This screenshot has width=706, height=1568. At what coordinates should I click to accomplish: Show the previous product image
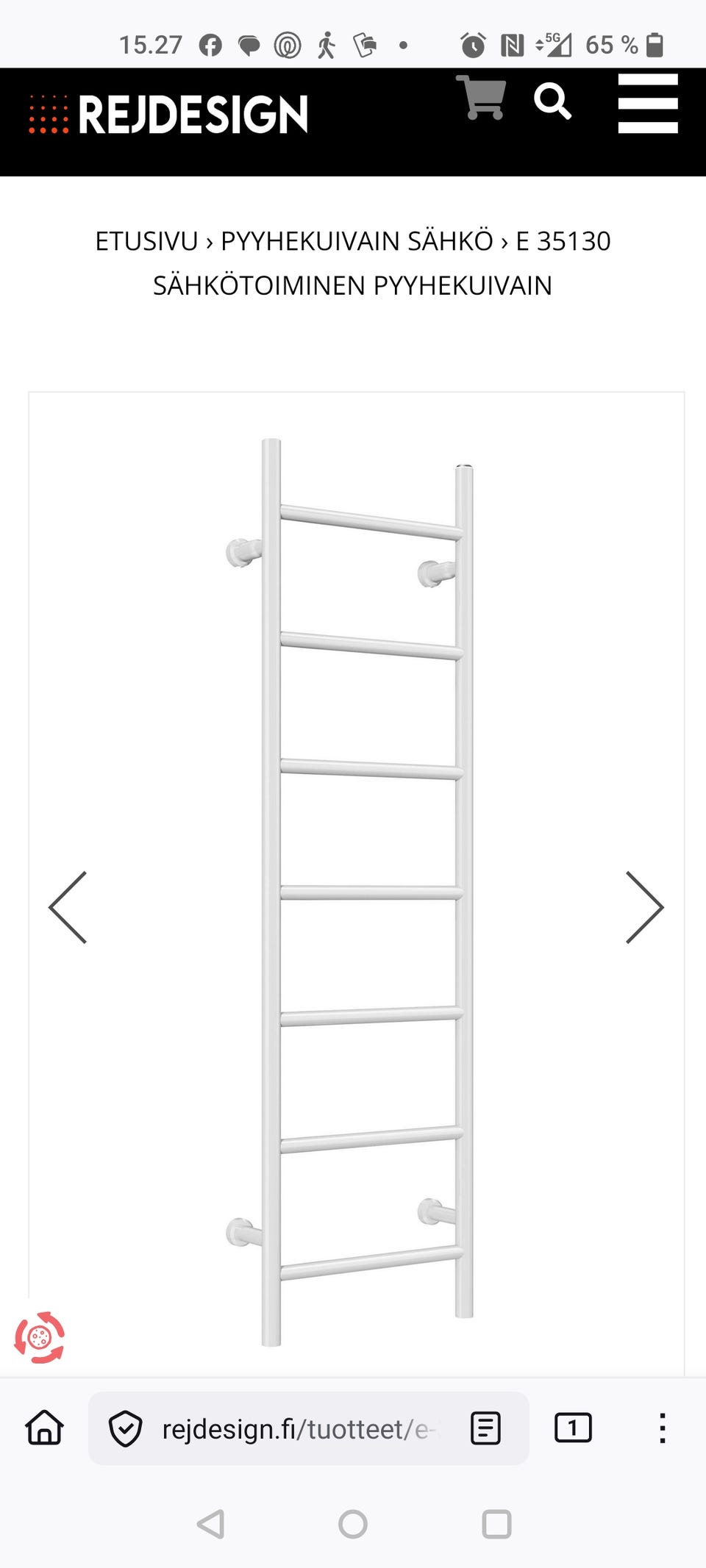(x=68, y=907)
